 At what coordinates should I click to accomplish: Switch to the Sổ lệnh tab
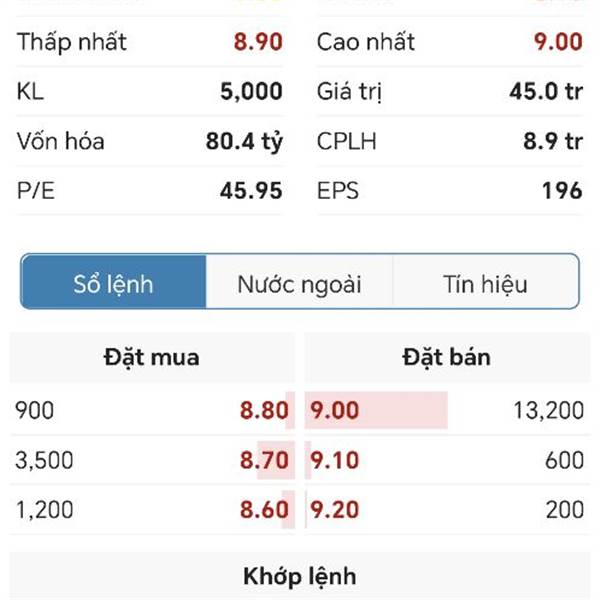tap(113, 284)
